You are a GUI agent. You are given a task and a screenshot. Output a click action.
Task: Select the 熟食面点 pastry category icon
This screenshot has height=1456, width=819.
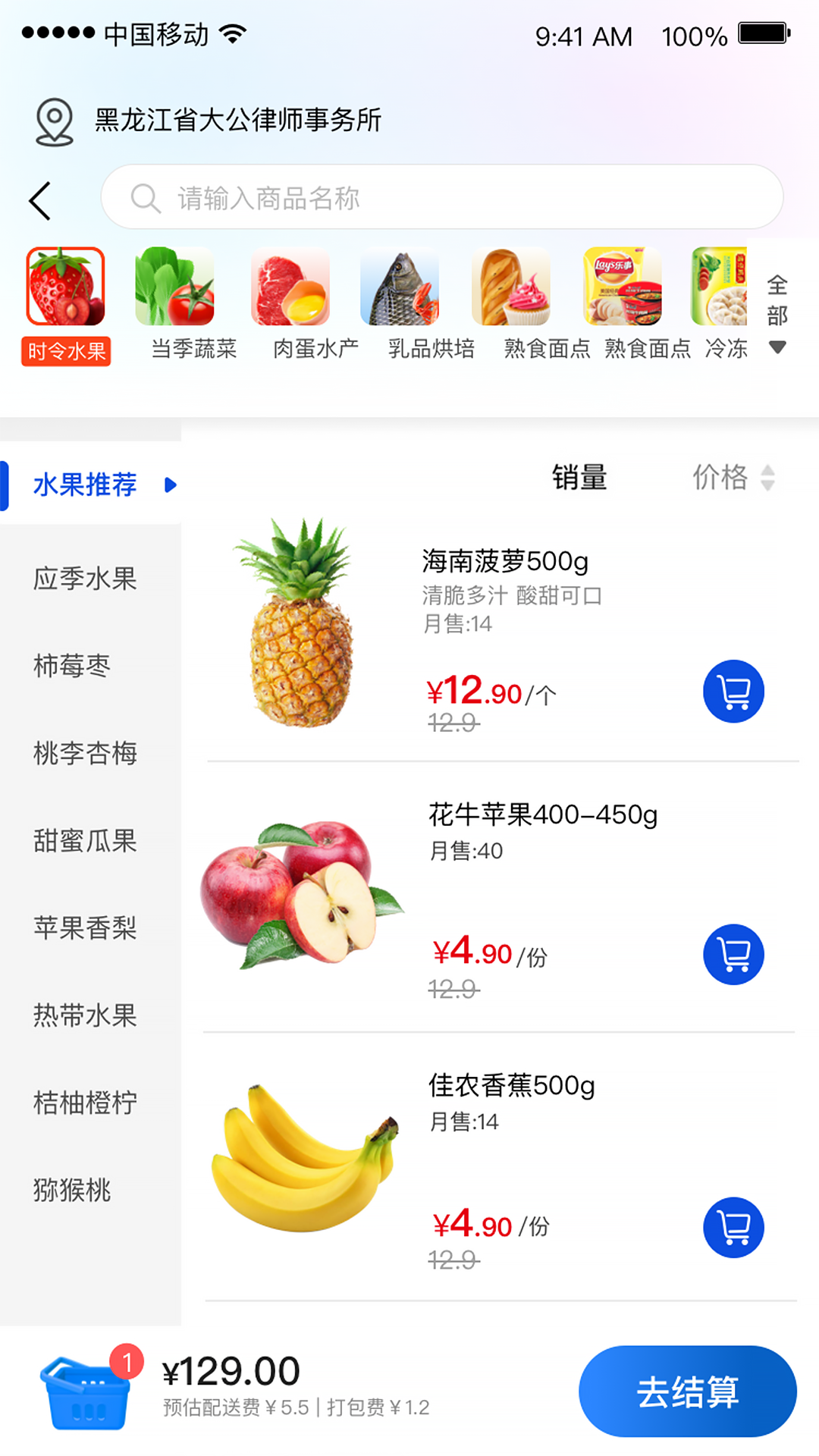(x=510, y=288)
